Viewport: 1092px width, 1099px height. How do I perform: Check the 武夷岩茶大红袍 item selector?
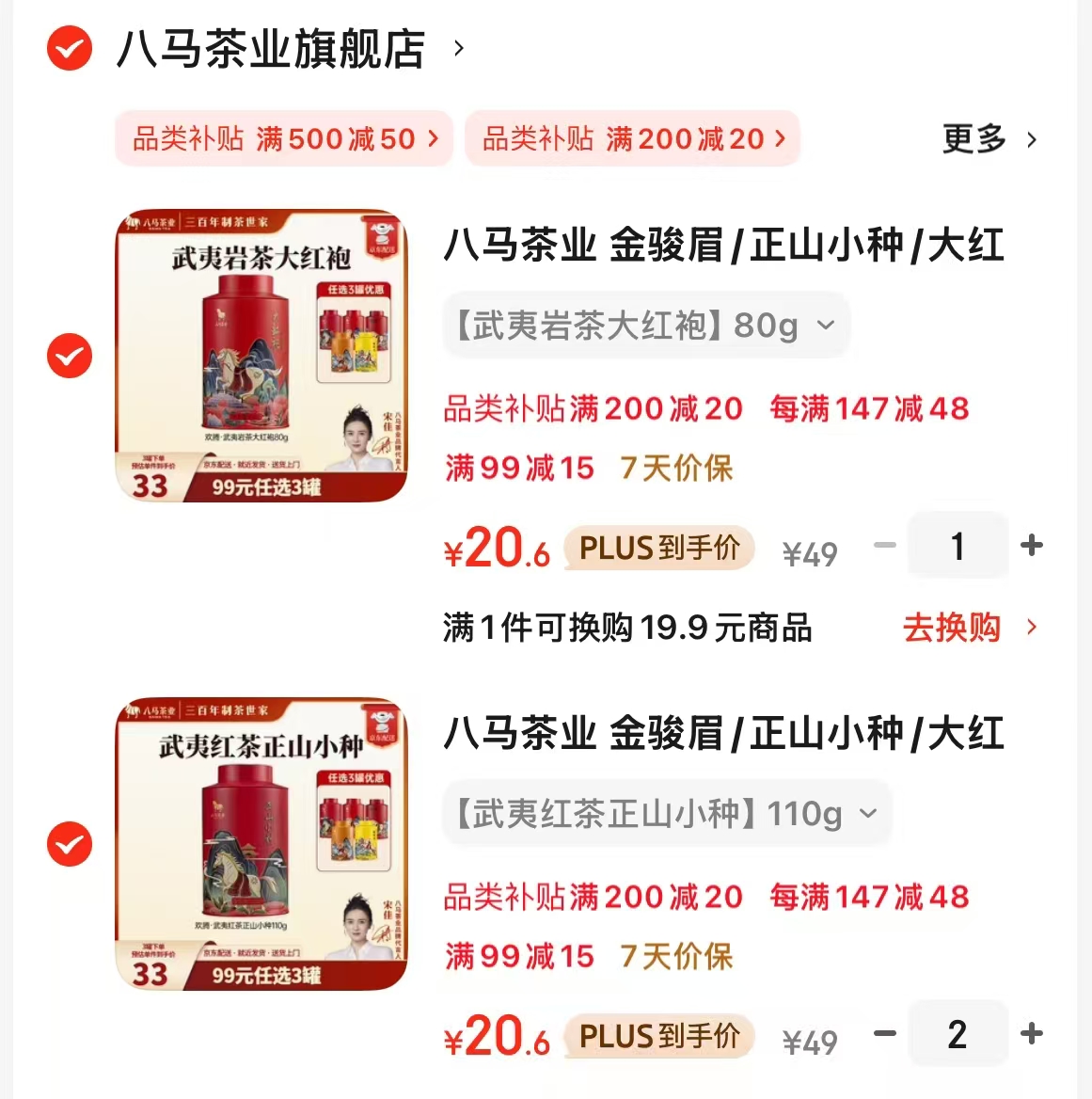click(69, 357)
